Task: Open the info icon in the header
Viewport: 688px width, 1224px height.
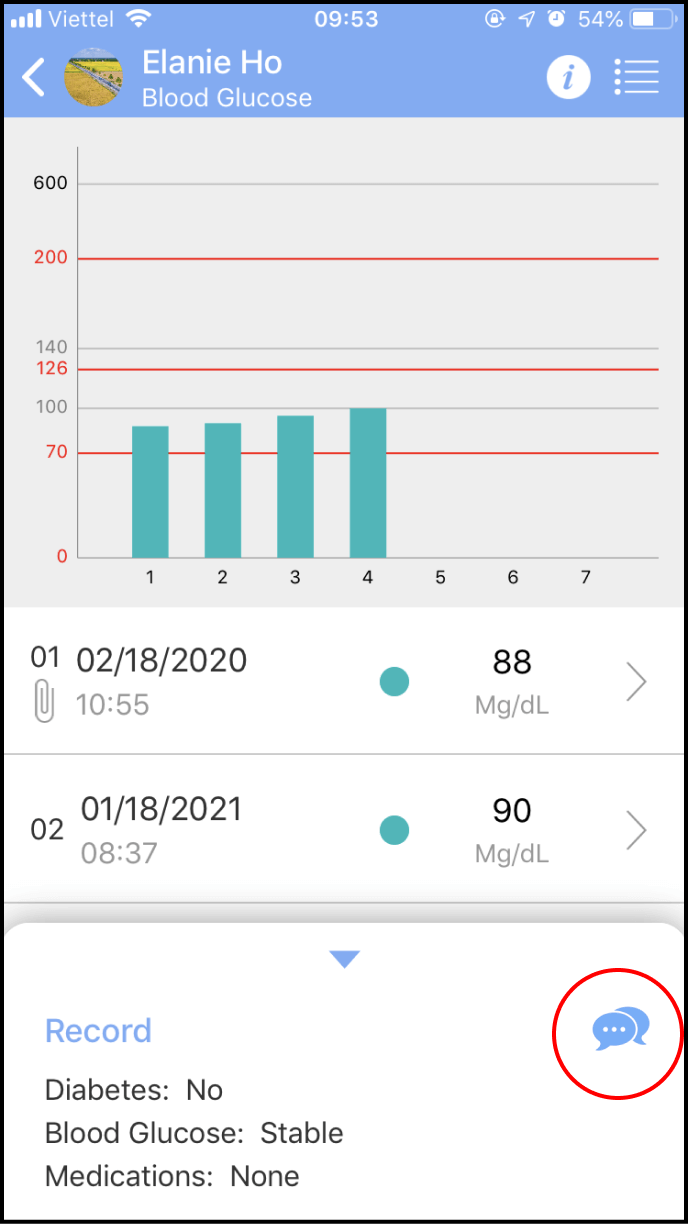Action: coord(568,77)
